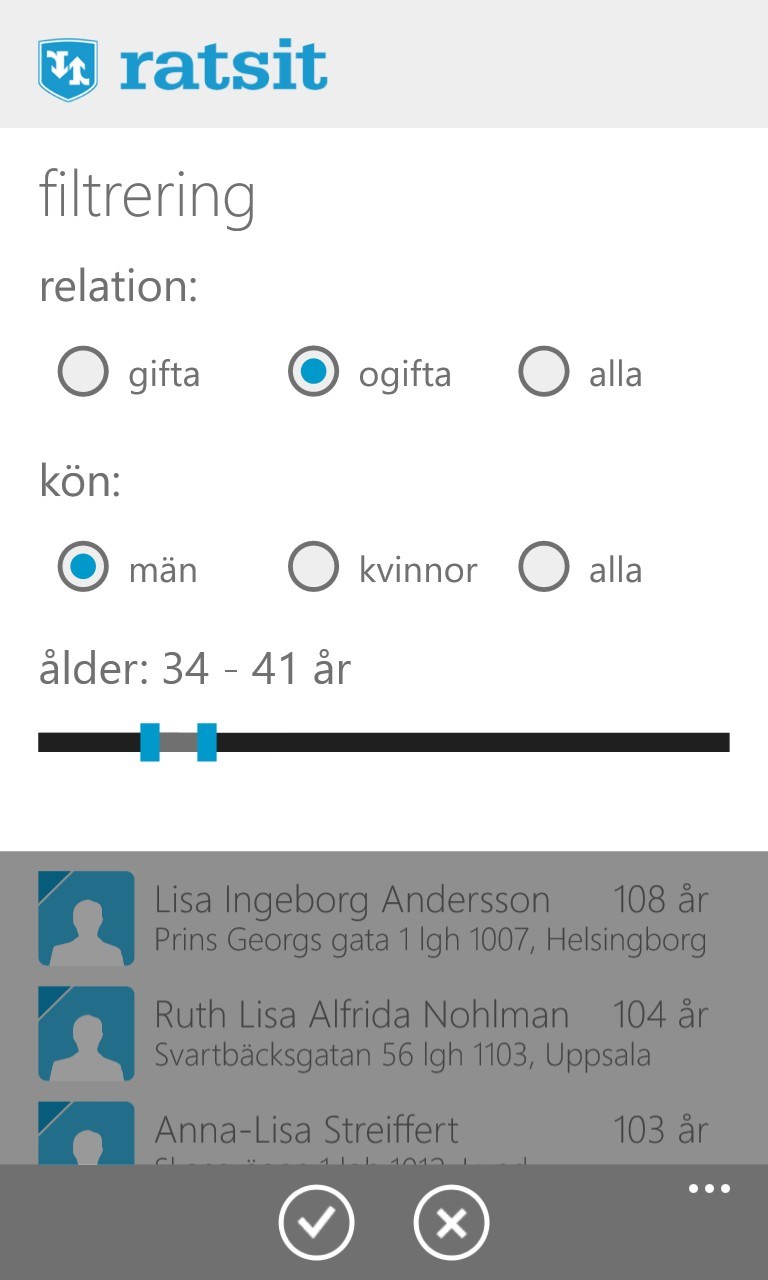Choose alla under kön
This screenshot has width=768, height=1280.
tap(544, 567)
